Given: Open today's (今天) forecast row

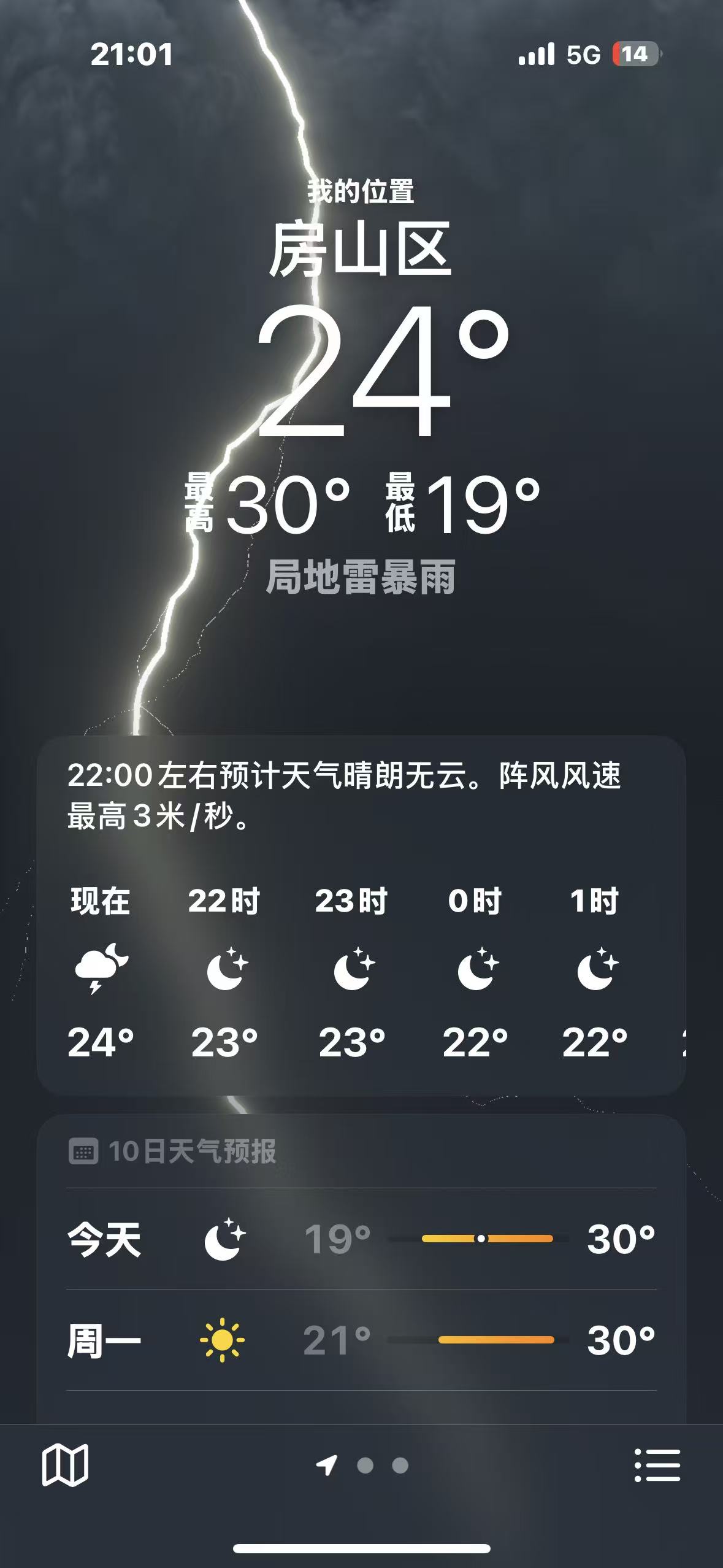Looking at the screenshot, I should click(361, 1239).
